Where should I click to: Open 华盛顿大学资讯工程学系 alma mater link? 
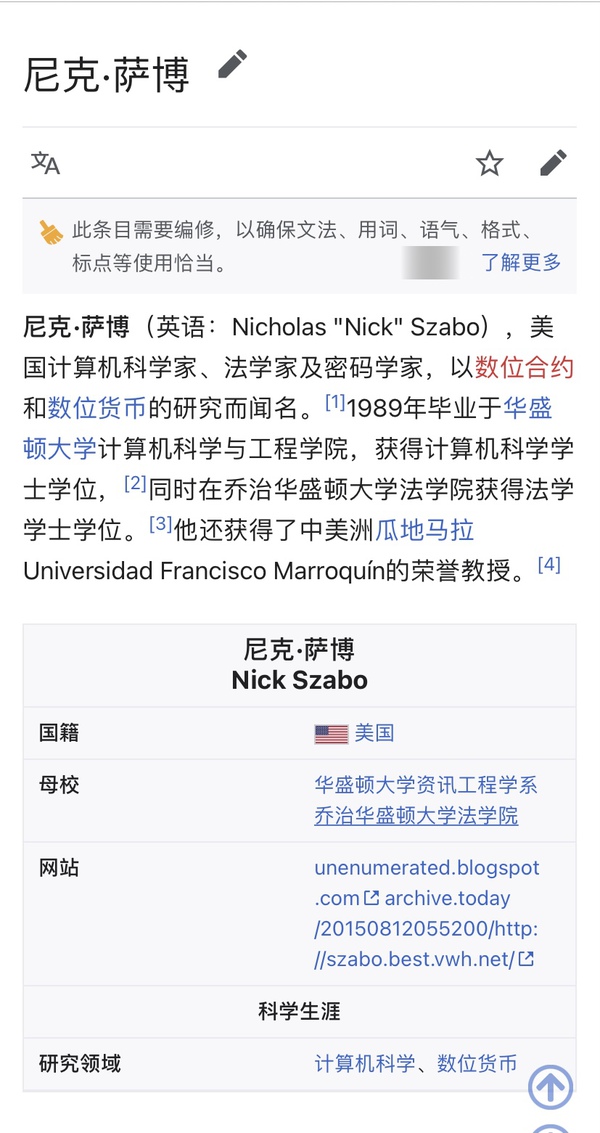426,785
